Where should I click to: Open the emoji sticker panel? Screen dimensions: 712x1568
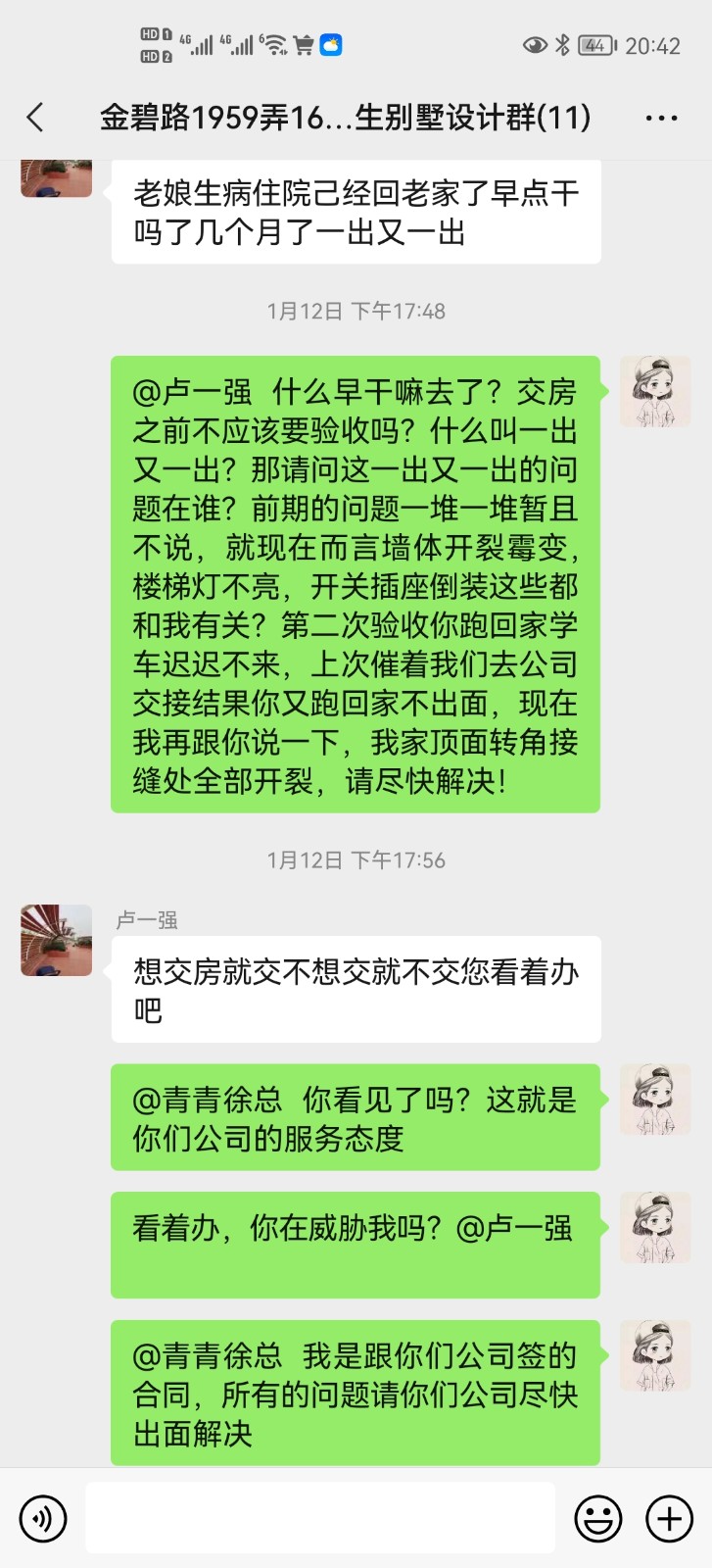pyautogui.click(x=597, y=1518)
